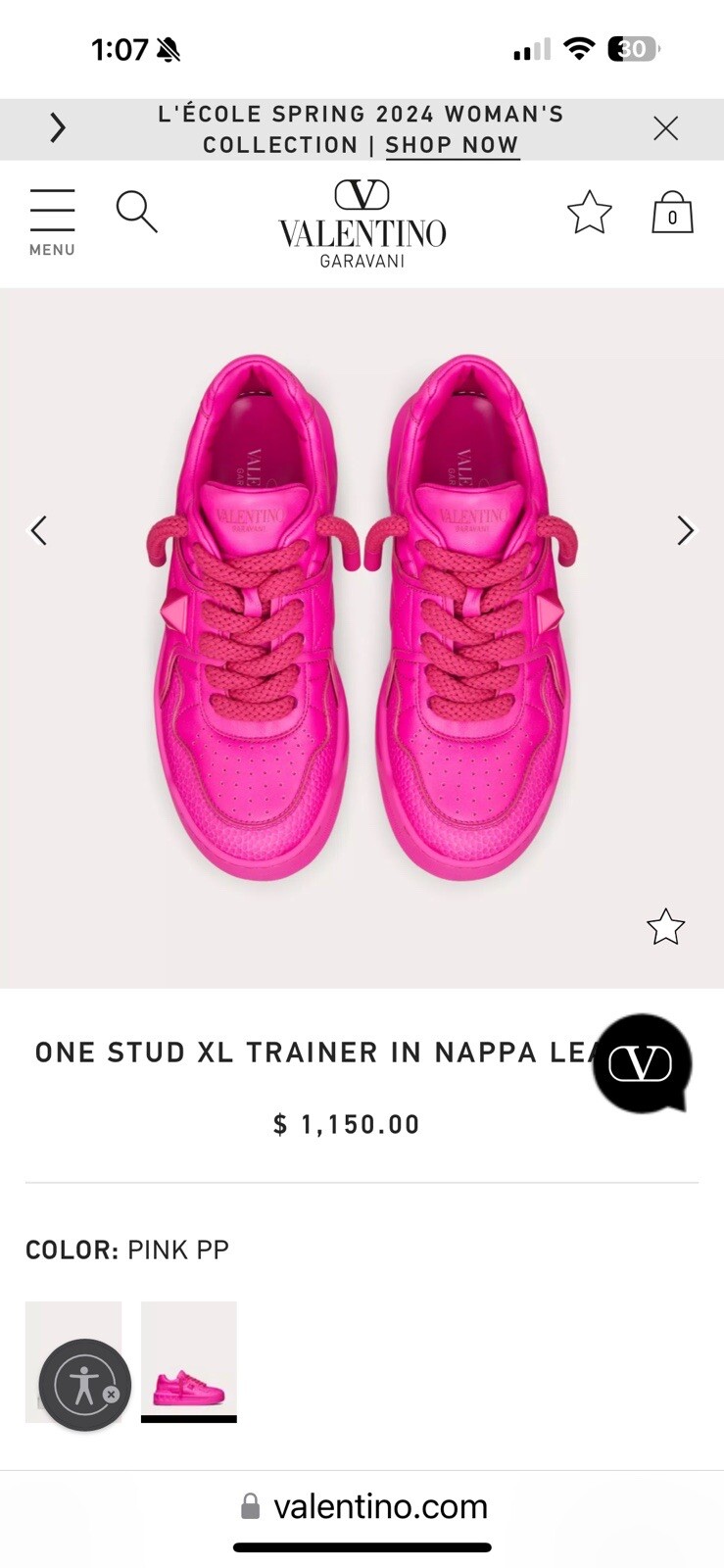Show the previous product image
The image size is (724, 1568).
coord(38,530)
